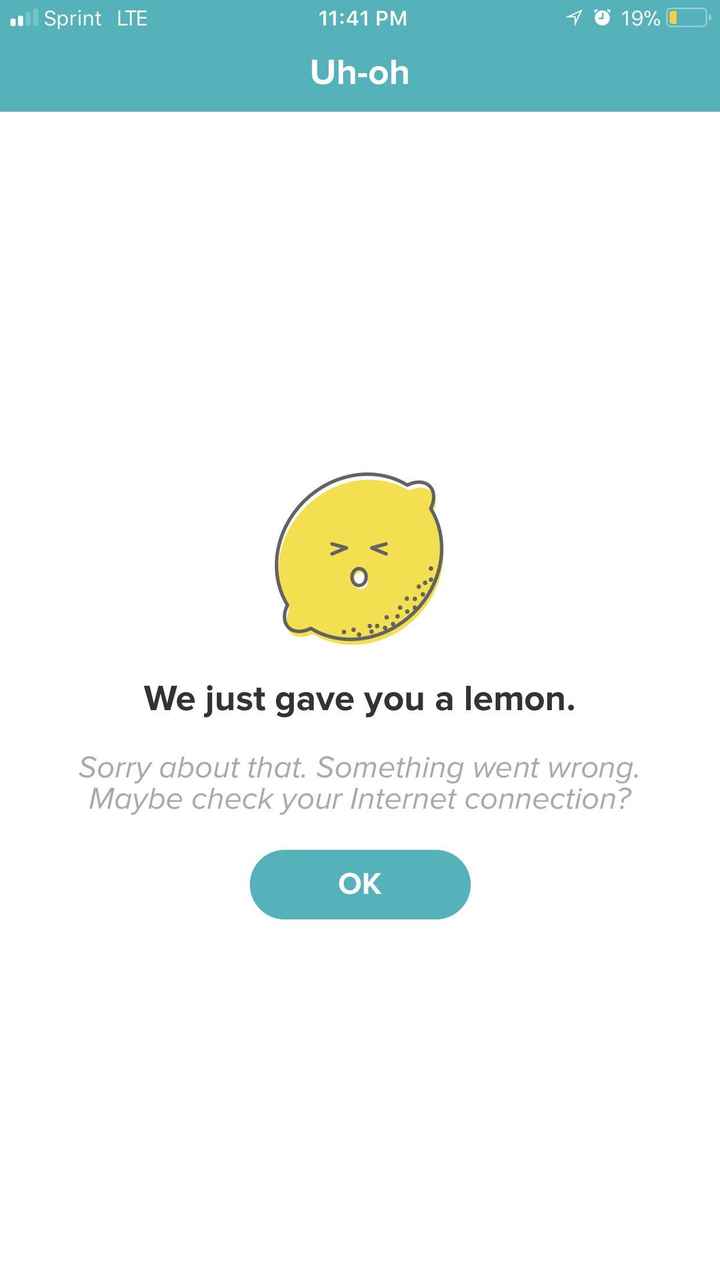Tap the LTE network indicator
720x1280 pixels.
tap(133, 18)
